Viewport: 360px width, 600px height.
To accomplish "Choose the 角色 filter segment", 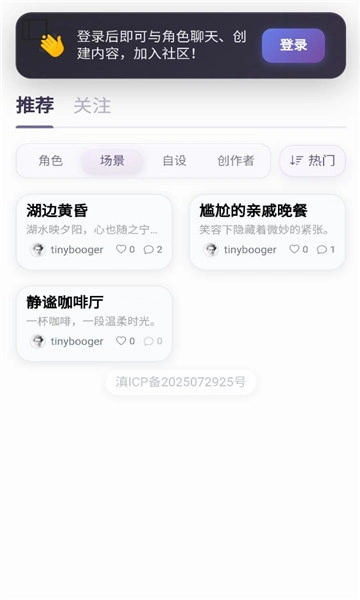I will tap(50, 161).
